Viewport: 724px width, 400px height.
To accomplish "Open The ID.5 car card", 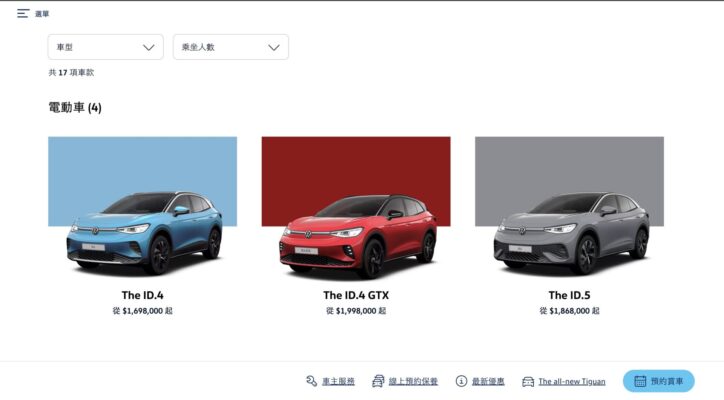I will pyautogui.click(x=569, y=225).
